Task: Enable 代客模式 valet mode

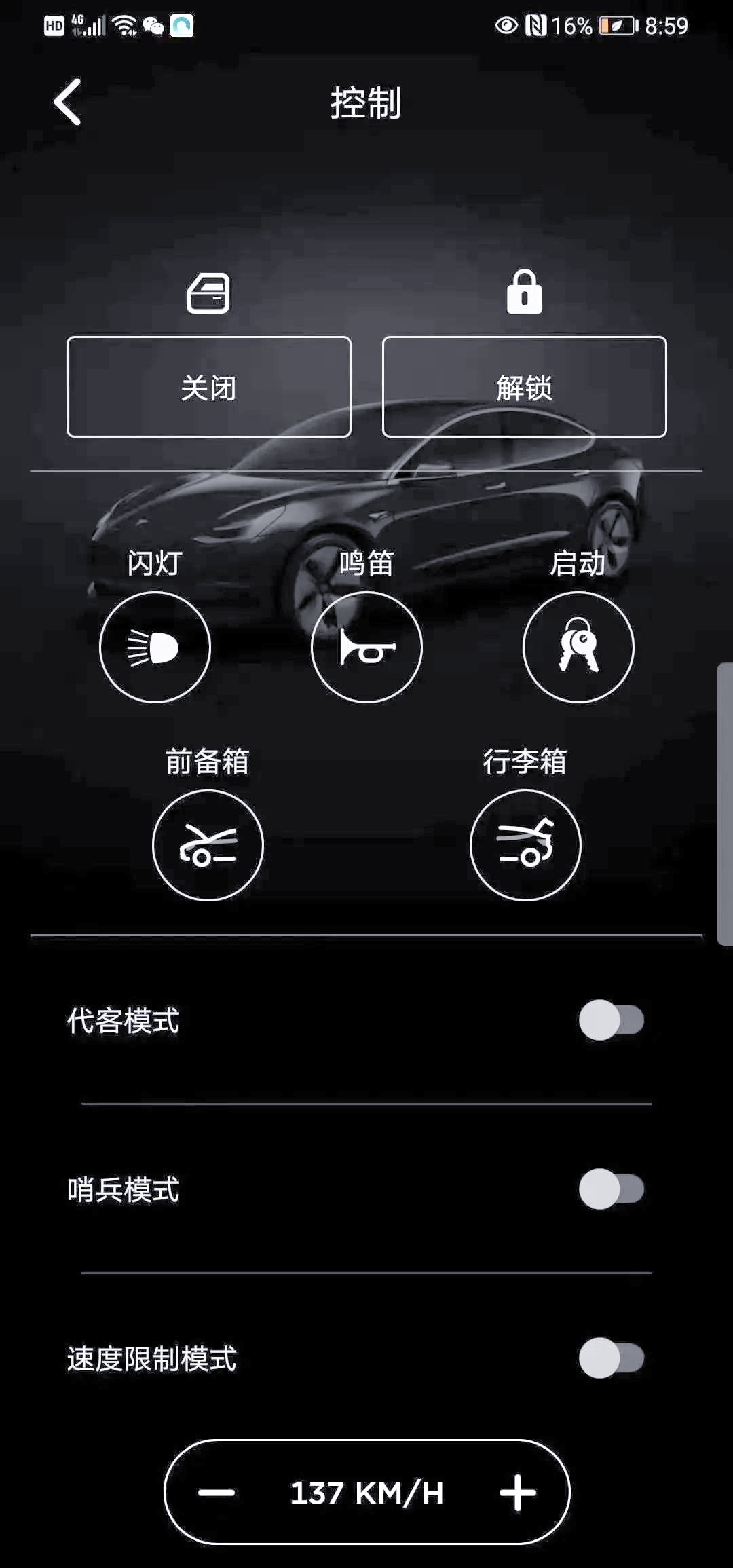Action: click(611, 1020)
